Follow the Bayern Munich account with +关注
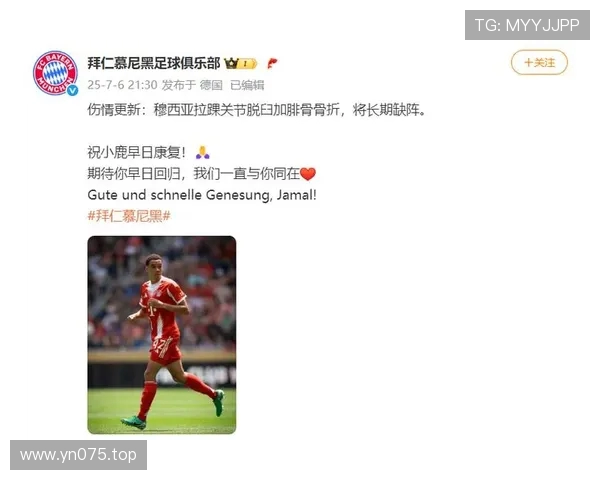 (x=539, y=63)
